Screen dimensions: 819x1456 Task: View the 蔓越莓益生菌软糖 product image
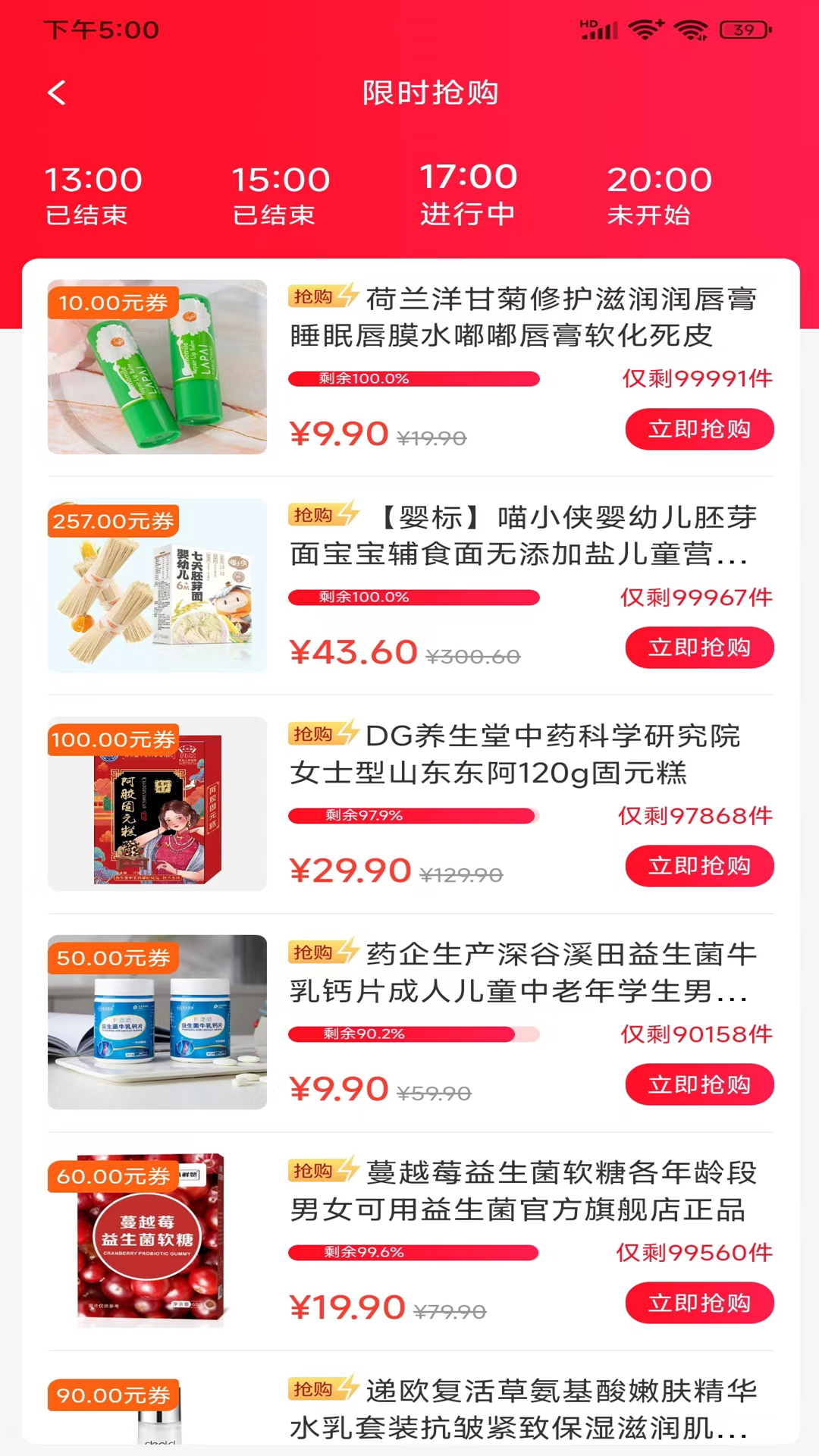157,1241
